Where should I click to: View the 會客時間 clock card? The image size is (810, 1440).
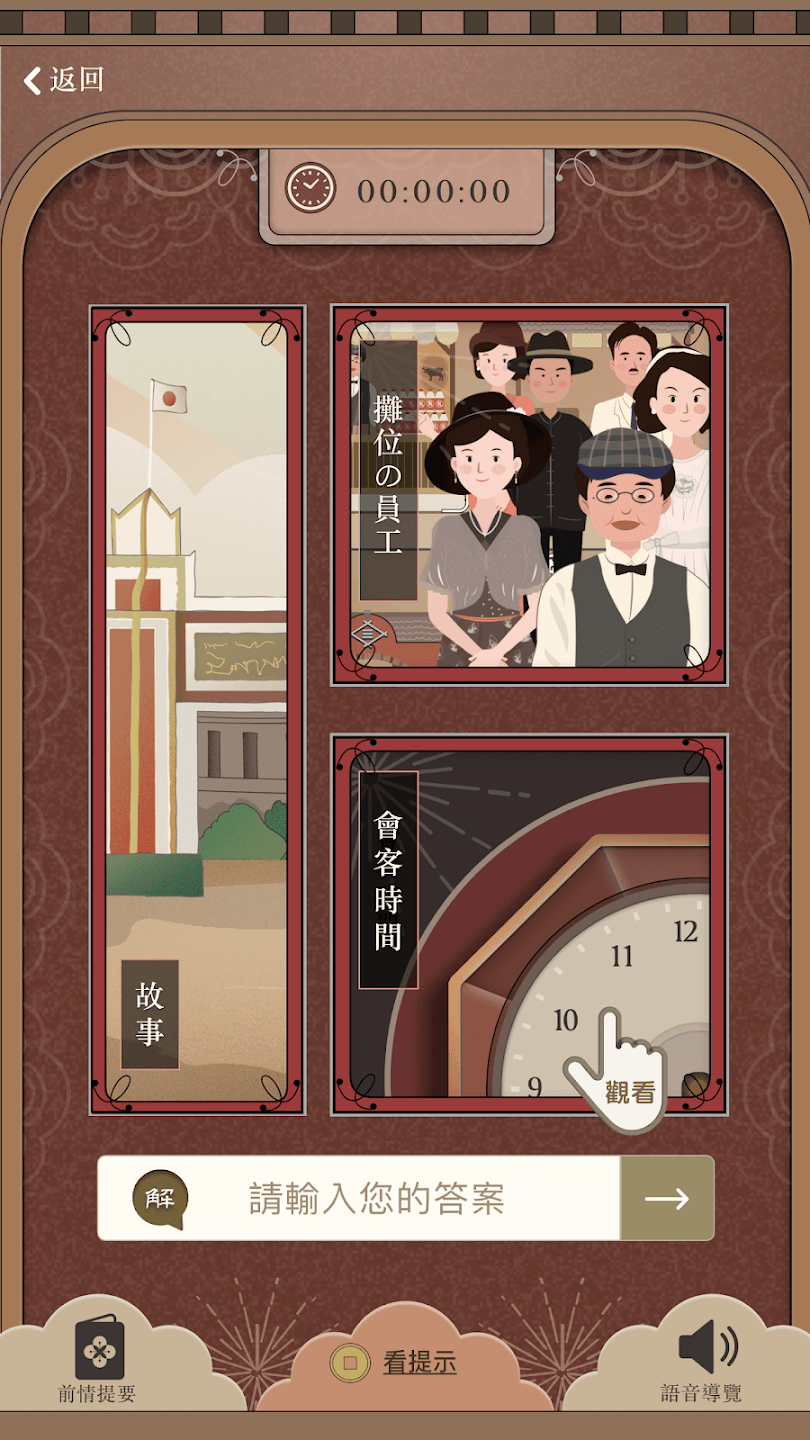point(529,925)
